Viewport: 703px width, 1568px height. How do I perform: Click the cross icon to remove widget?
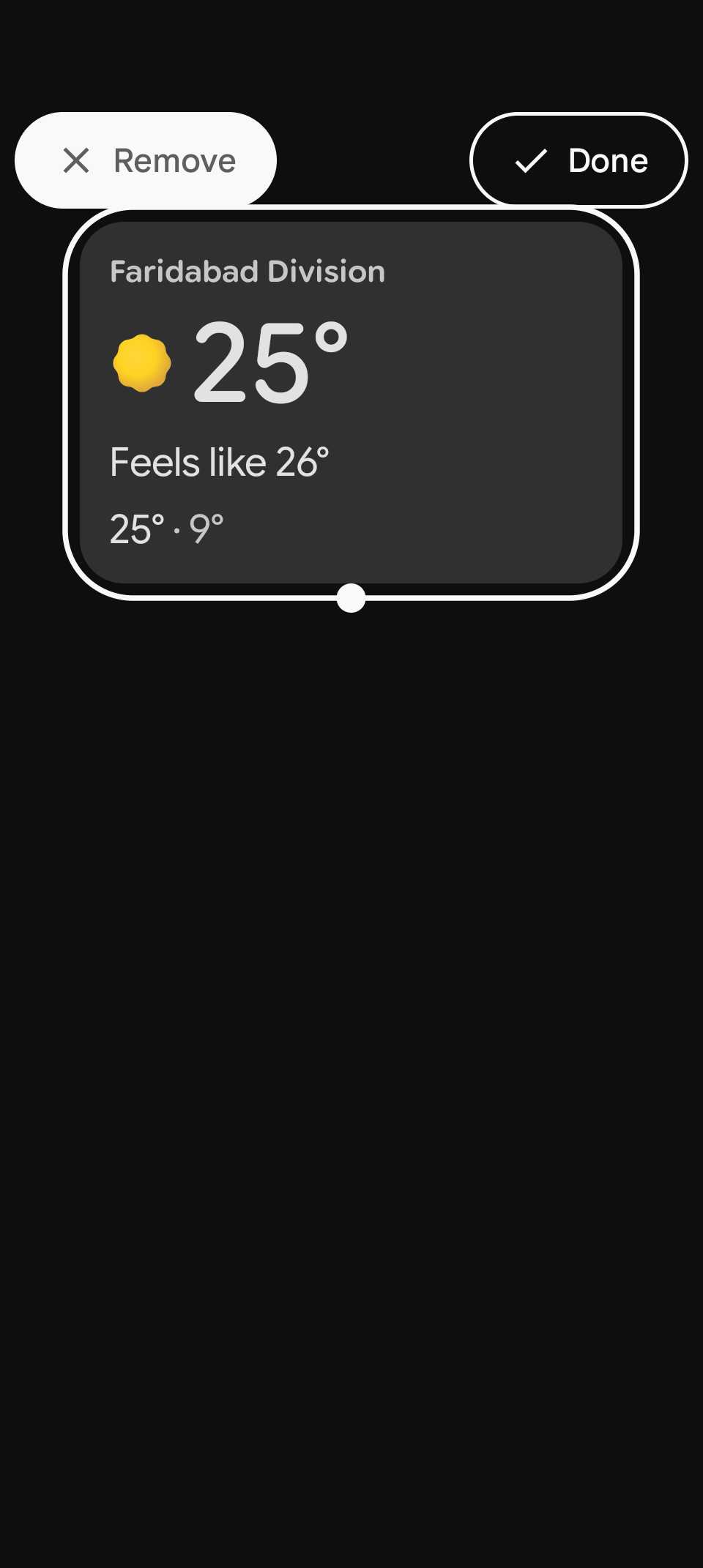tap(75, 160)
